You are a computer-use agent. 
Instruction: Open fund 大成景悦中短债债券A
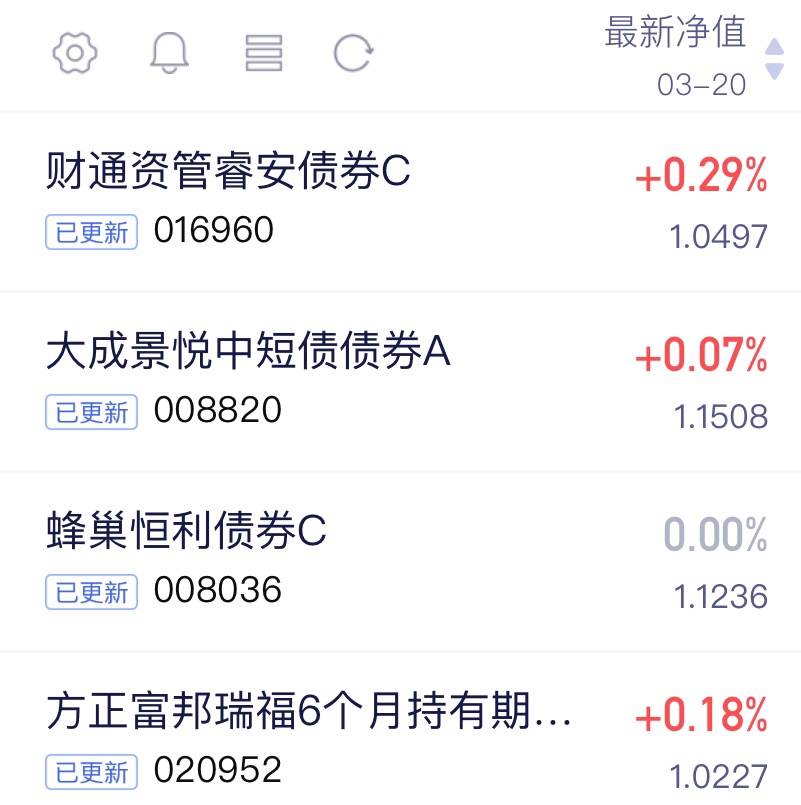[400, 381]
